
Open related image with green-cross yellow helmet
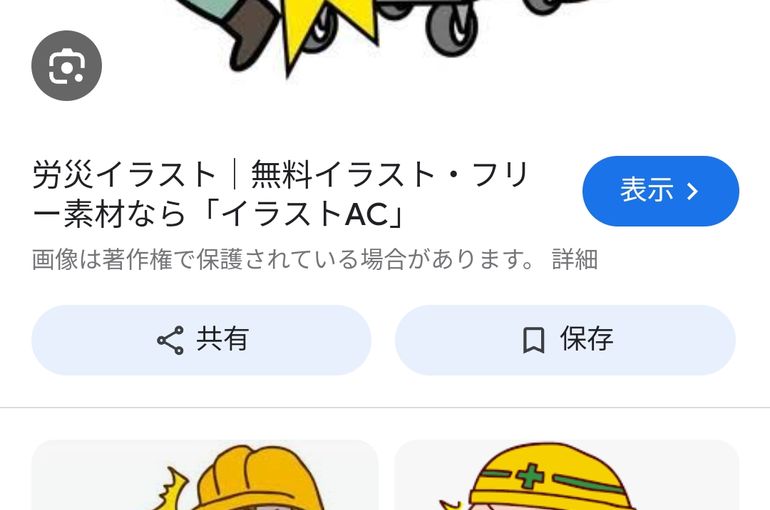click(x=567, y=475)
